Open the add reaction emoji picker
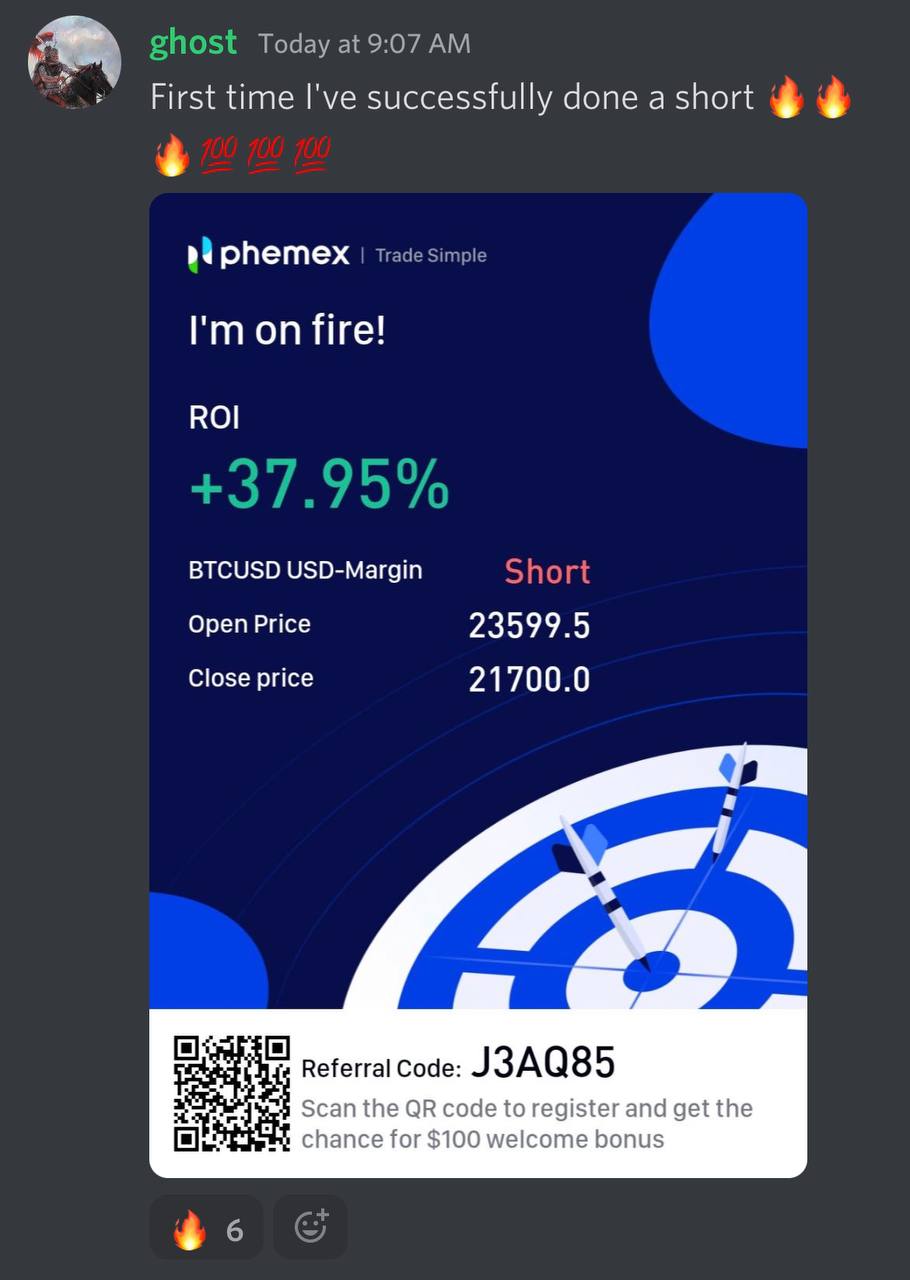Image resolution: width=910 pixels, height=1280 pixels. (x=310, y=1227)
